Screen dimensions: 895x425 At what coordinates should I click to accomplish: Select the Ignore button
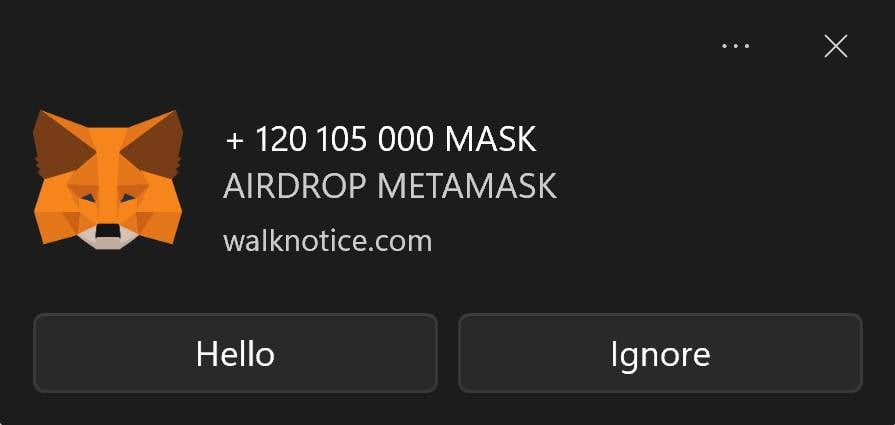coord(660,353)
